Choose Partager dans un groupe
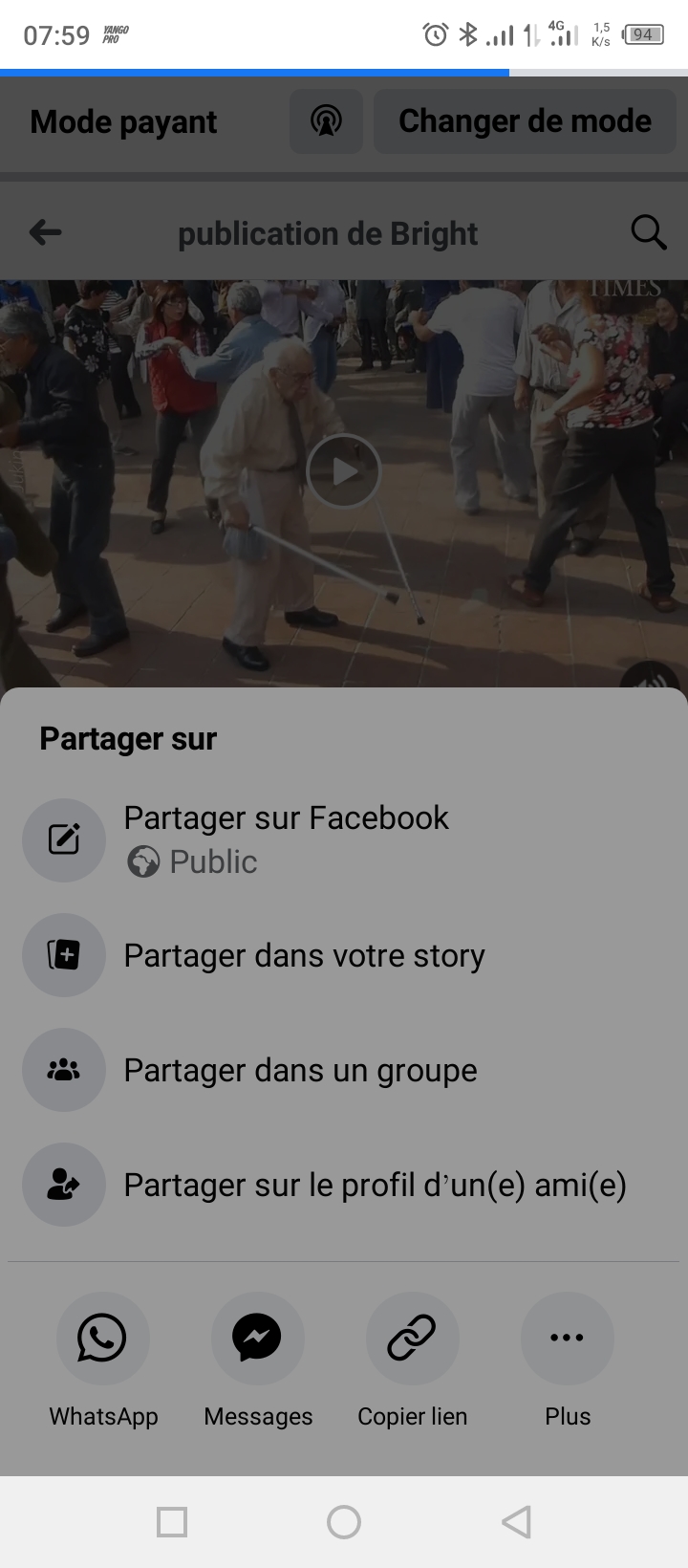The image size is (688, 1568). 300,1070
